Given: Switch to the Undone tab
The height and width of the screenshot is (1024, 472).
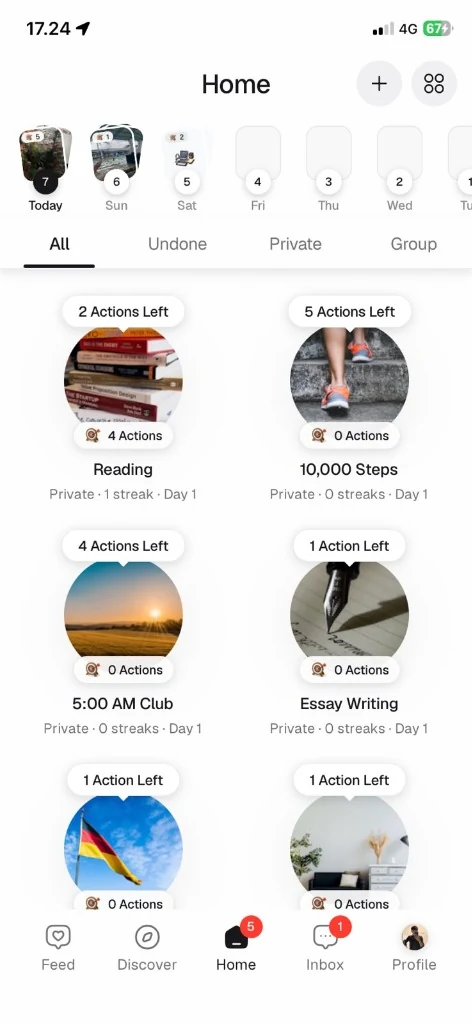Looking at the screenshot, I should point(178,244).
